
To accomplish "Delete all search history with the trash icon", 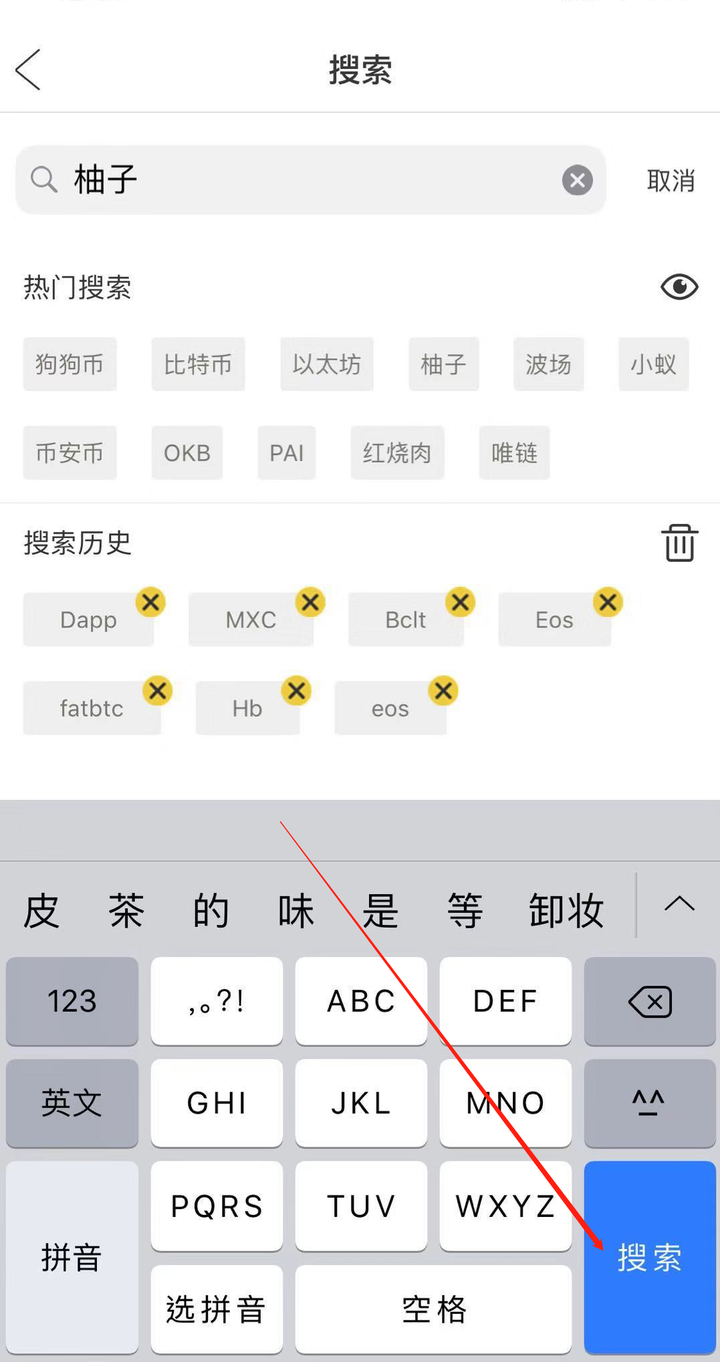I will [x=679, y=543].
